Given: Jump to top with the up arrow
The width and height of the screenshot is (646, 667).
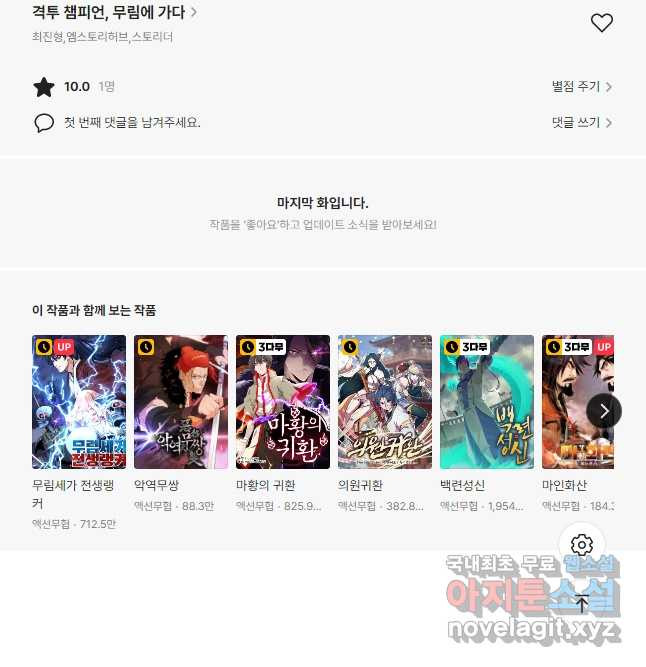Looking at the screenshot, I should [x=582, y=603].
